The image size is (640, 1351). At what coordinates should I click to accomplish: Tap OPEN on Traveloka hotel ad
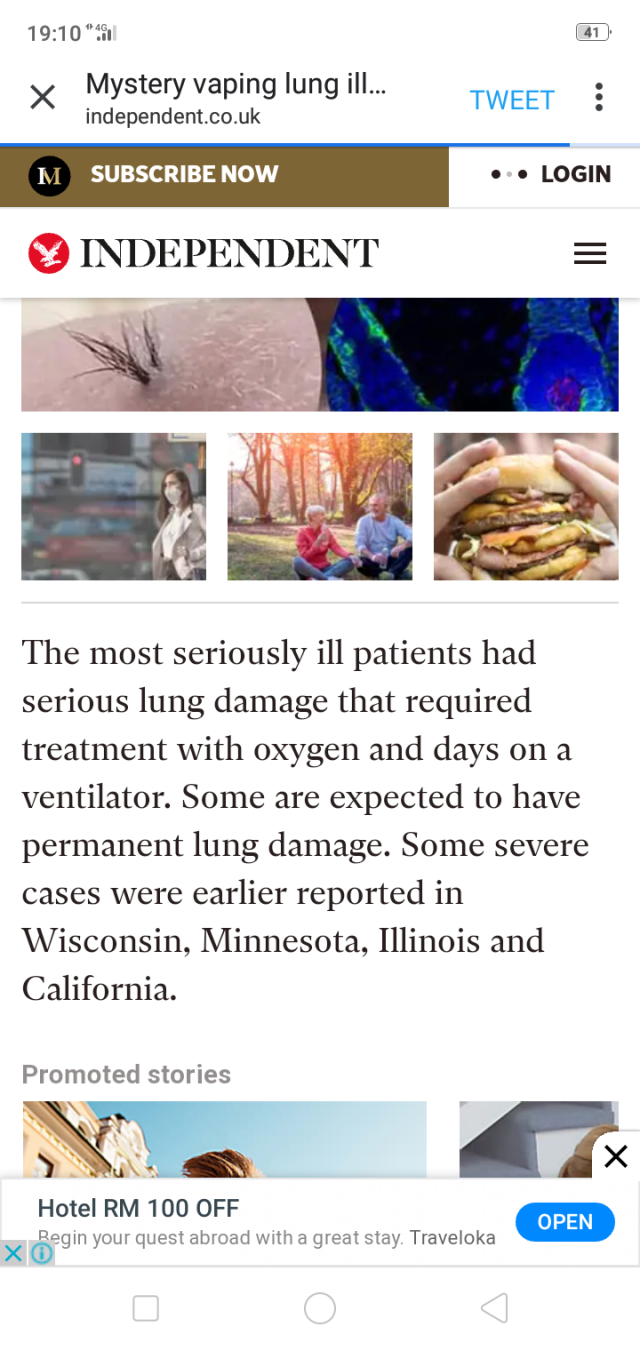565,1222
